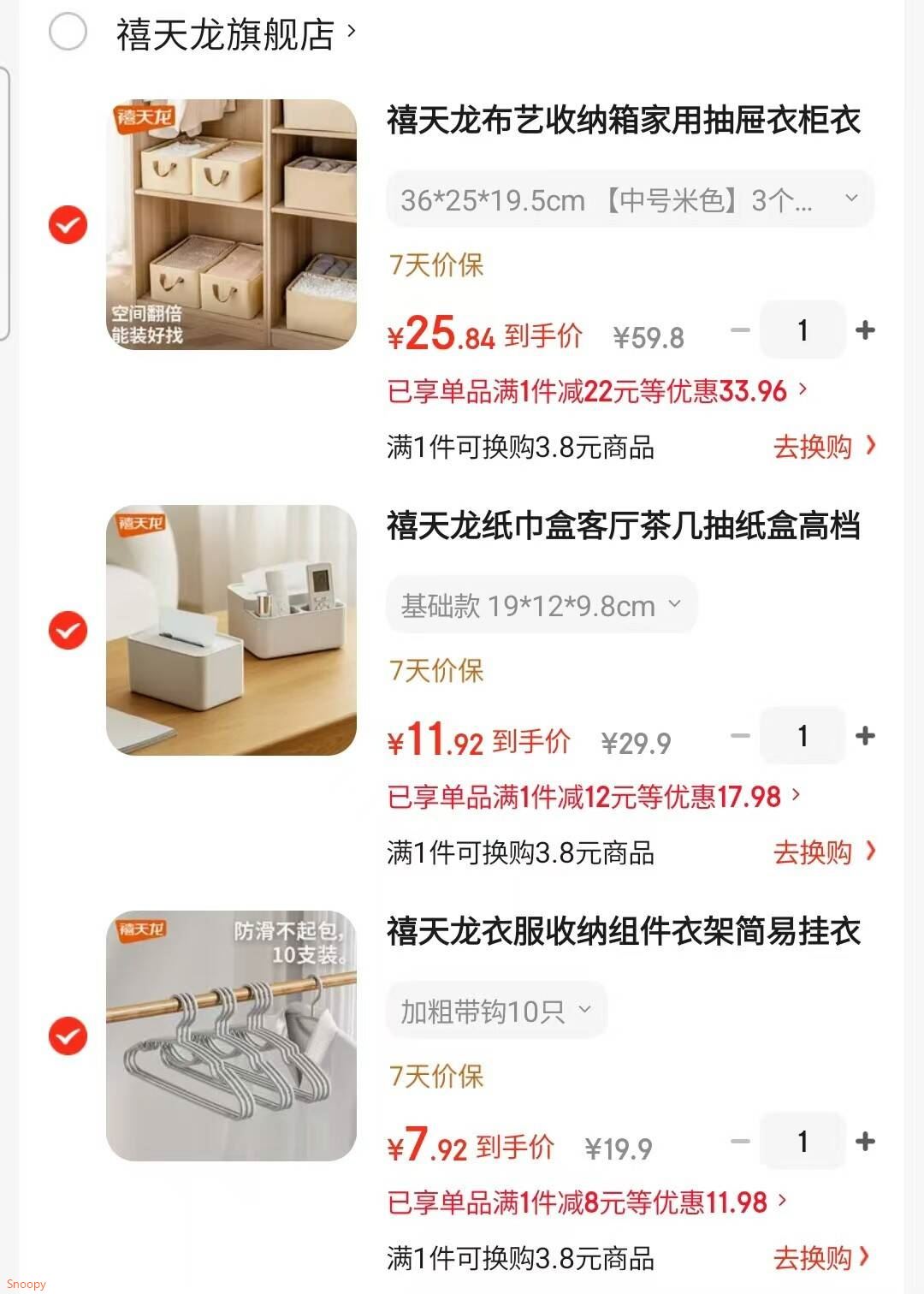Change the 基础款 19*12*9.8cm specification
The image size is (924, 1294).
pos(541,604)
